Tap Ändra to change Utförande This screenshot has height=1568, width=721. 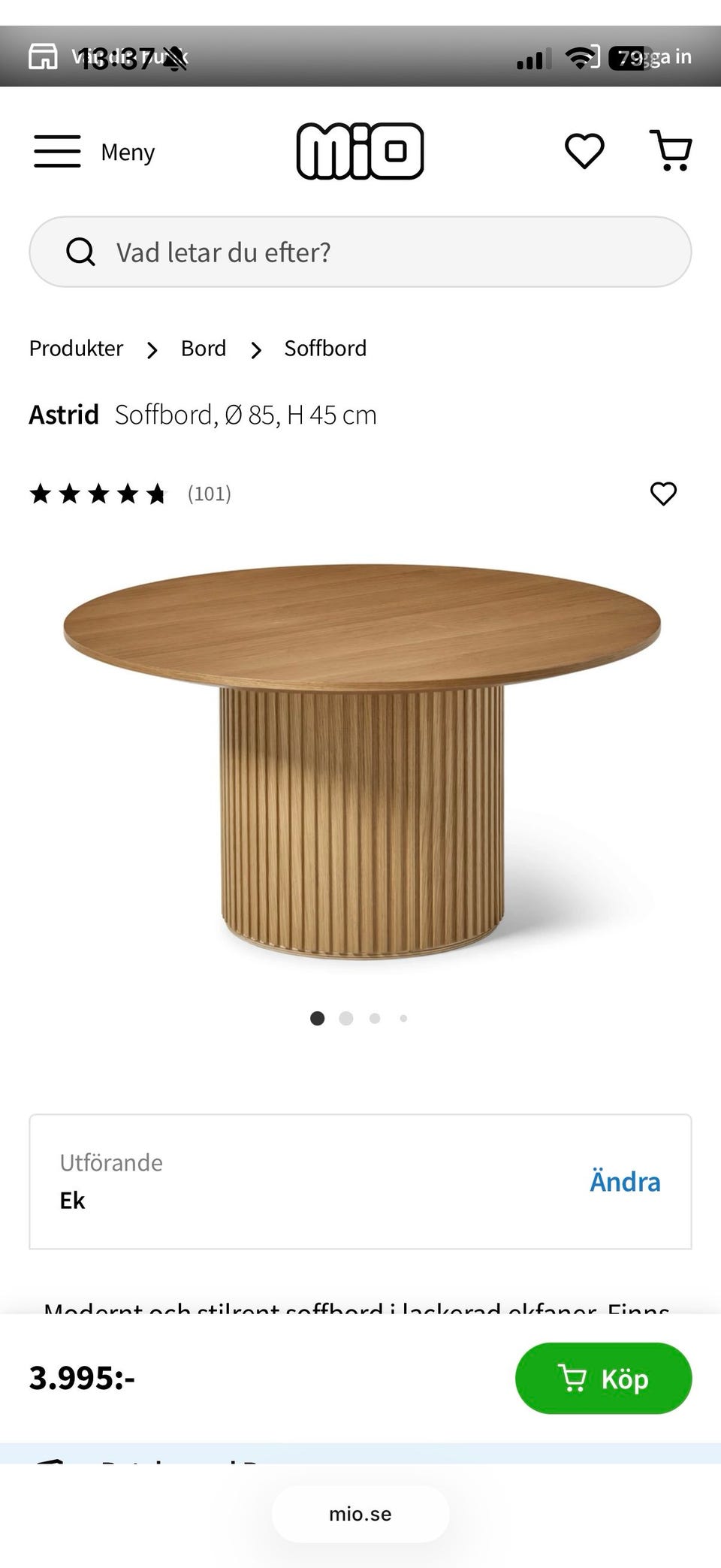tap(625, 1181)
